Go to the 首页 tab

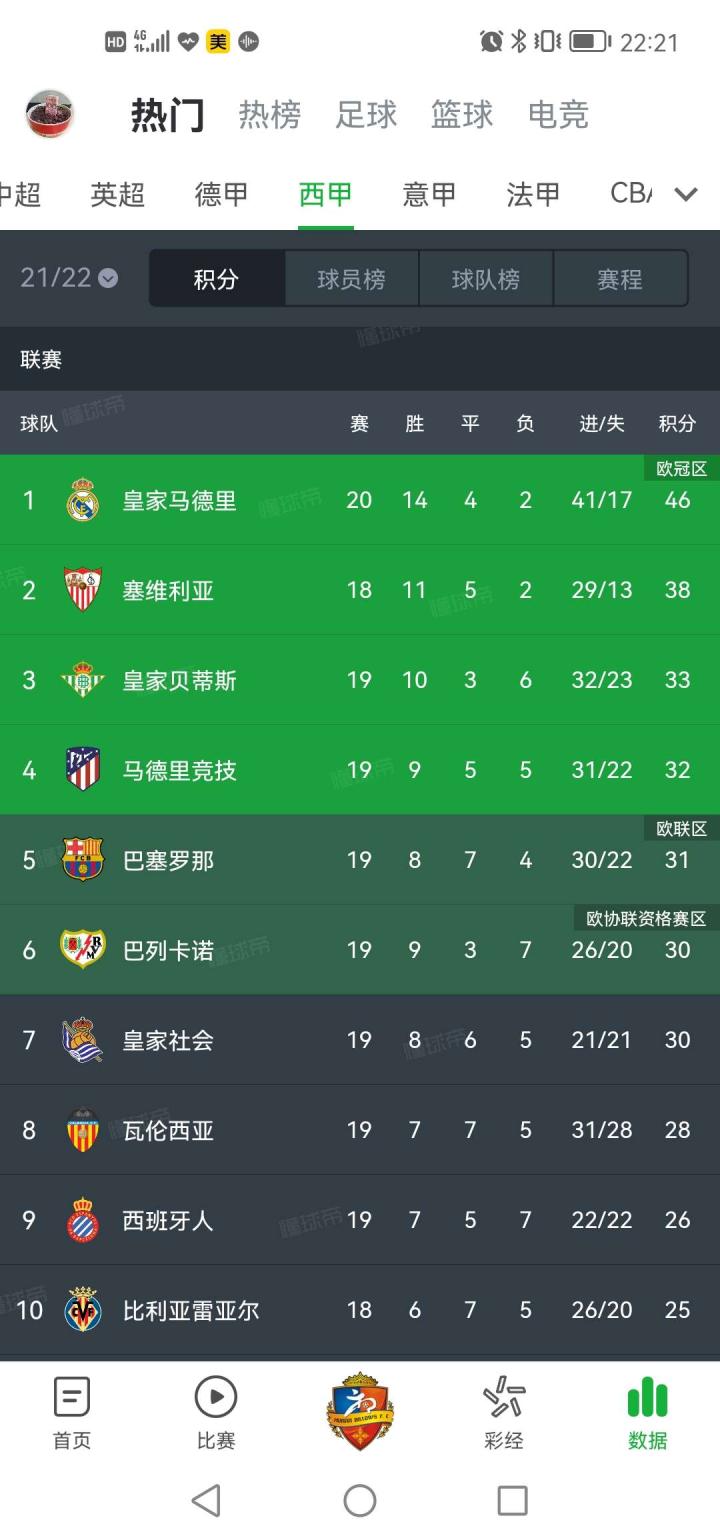(x=72, y=1412)
